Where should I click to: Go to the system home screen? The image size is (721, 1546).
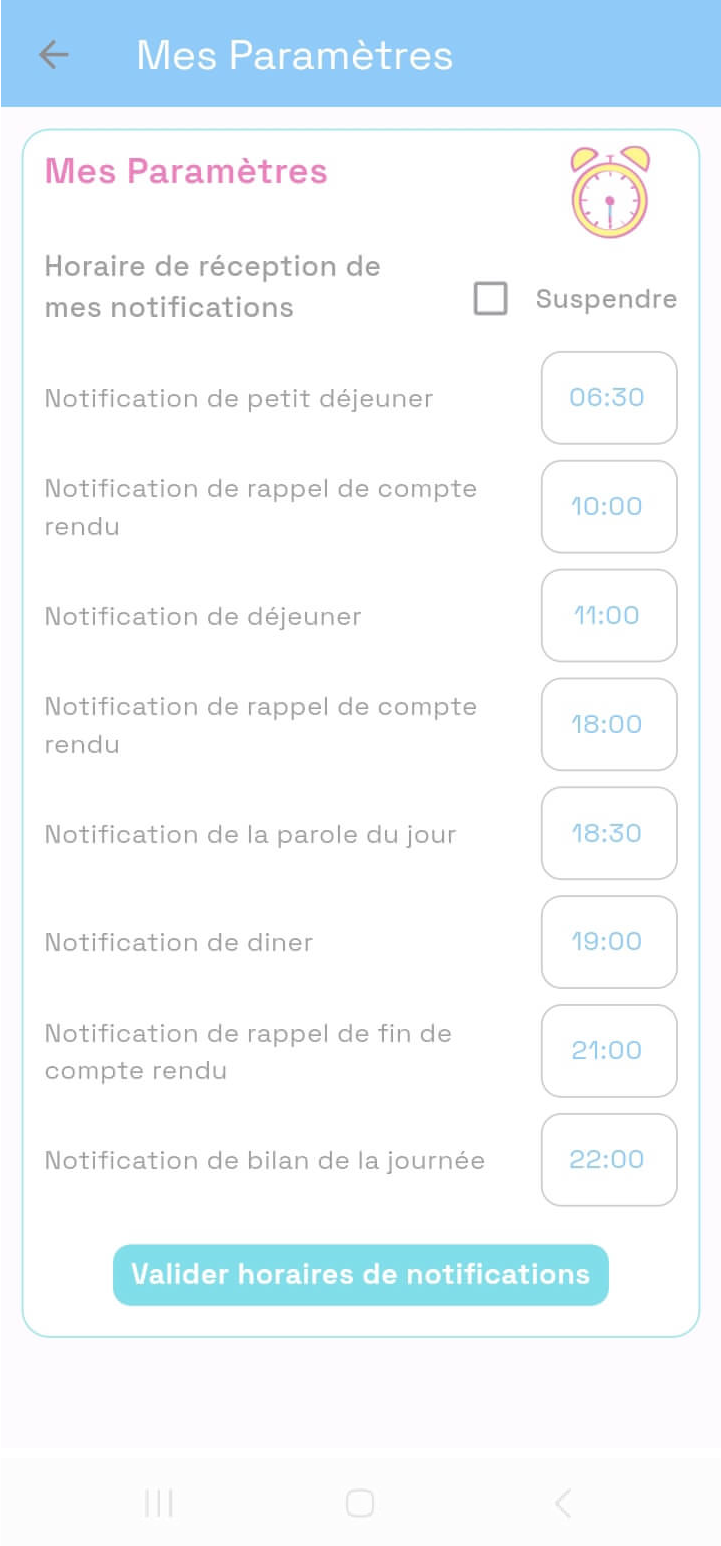pos(360,1503)
